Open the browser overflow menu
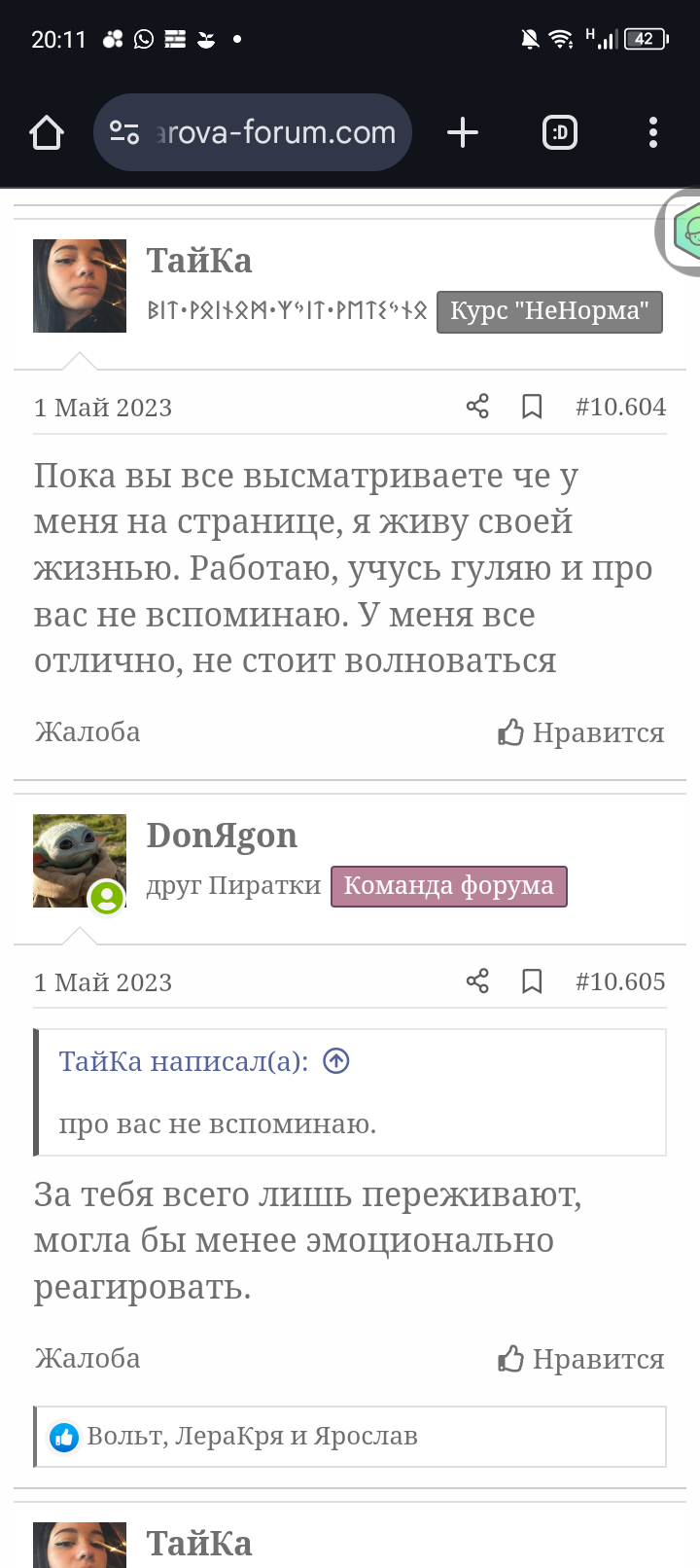Viewport: 700px width, 1568px height. (x=653, y=132)
